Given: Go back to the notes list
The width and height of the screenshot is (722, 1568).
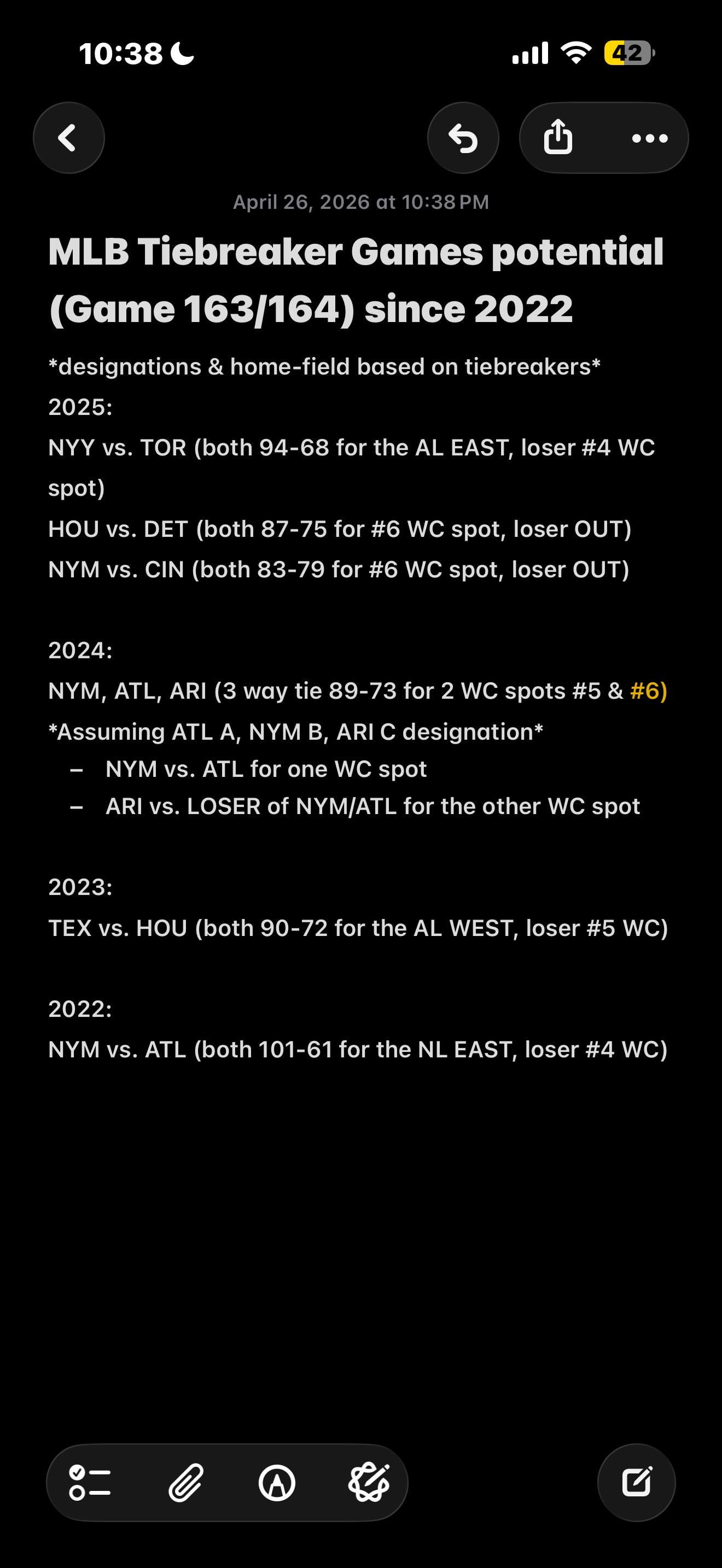Looking at the screenshot, I should click(68, 138).
